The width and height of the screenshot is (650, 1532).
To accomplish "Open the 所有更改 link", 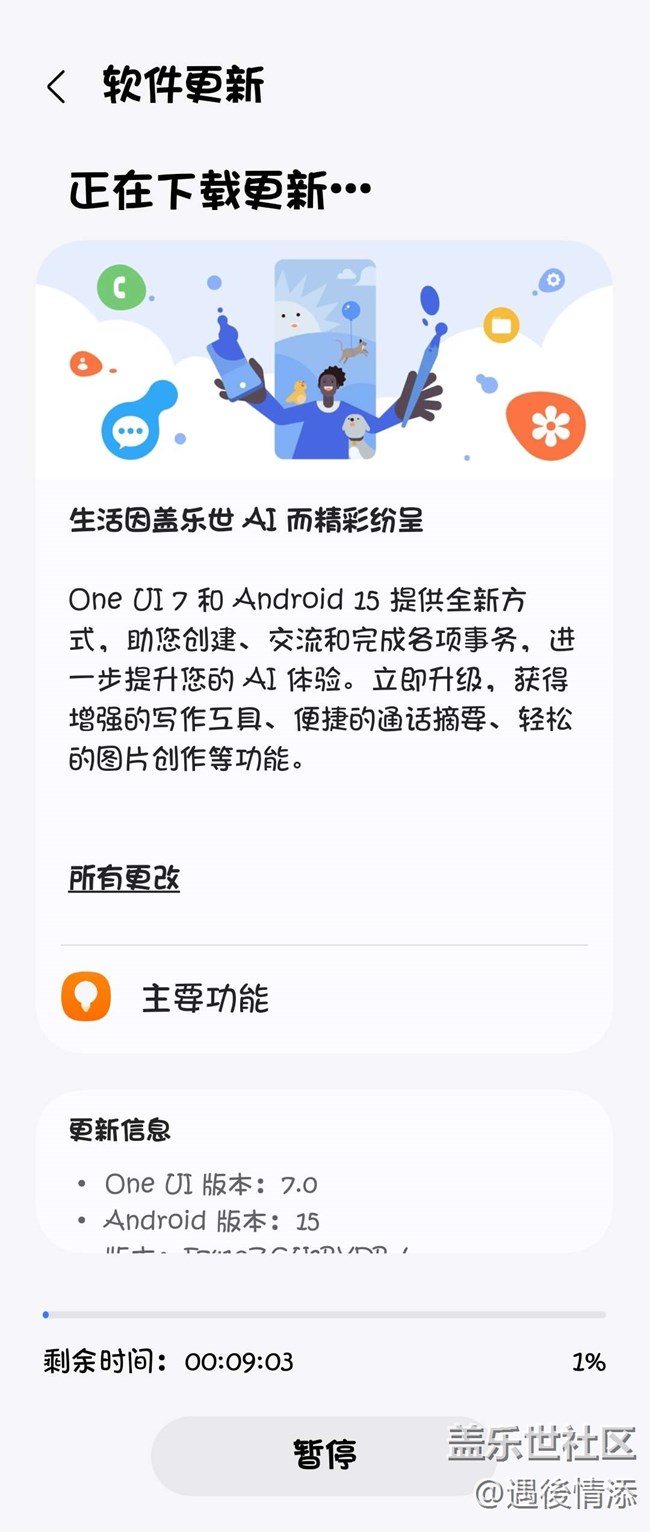I will coord(124,878).
